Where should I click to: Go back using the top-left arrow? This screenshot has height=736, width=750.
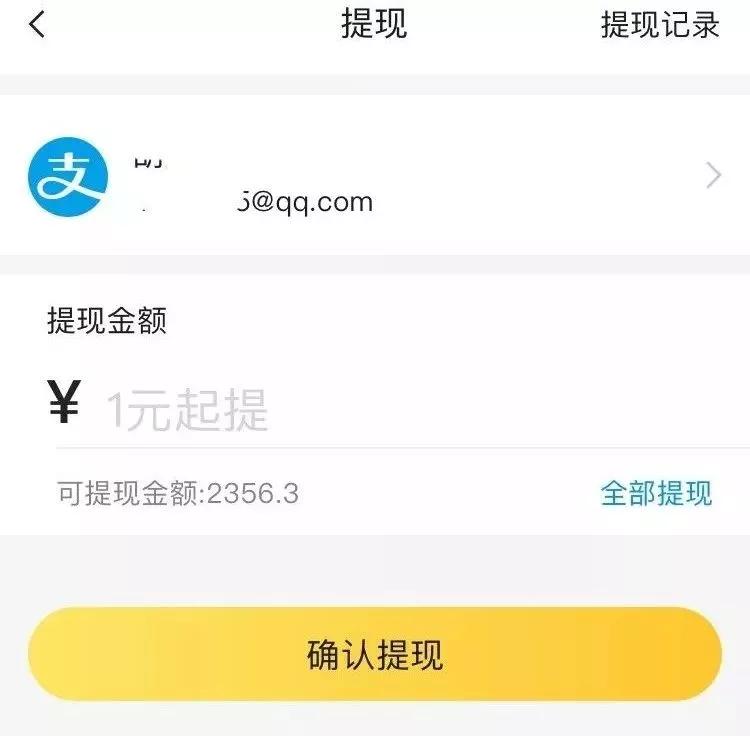(x=37, y=25)
